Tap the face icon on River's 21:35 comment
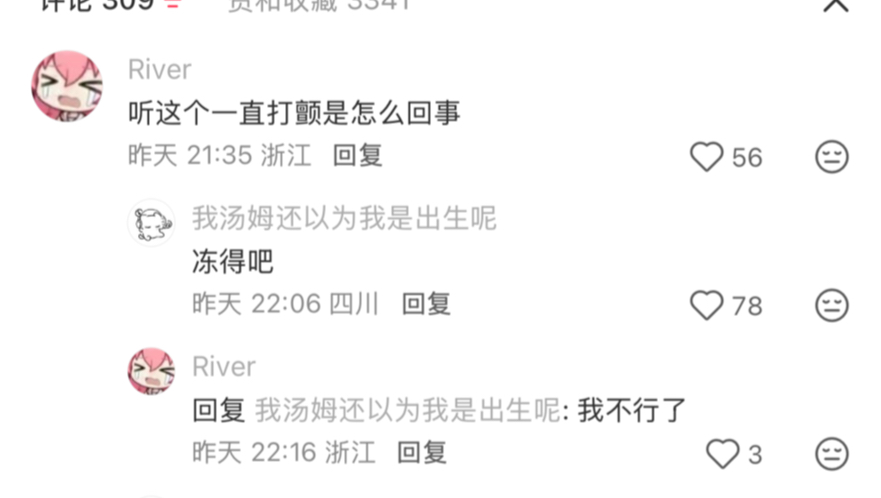This screenshot has width=881, height=498. [x=831, y=157]
